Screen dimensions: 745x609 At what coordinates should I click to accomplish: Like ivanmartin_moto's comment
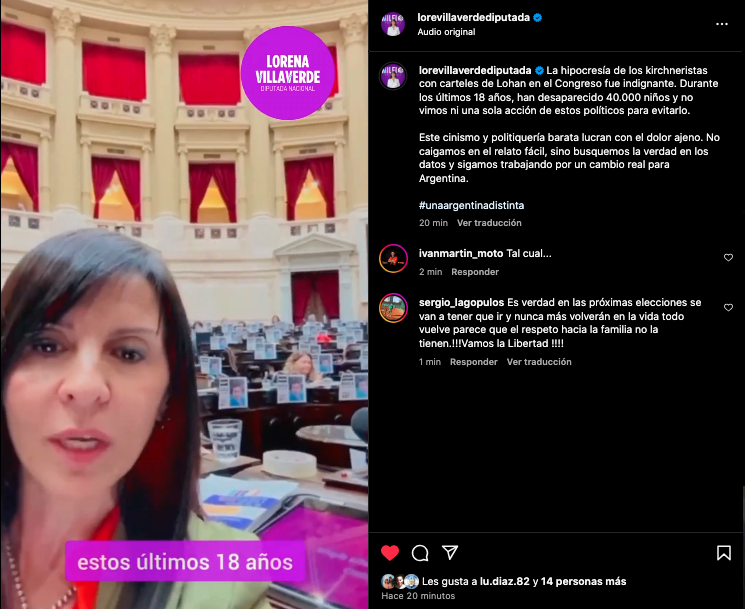(728, 258)
